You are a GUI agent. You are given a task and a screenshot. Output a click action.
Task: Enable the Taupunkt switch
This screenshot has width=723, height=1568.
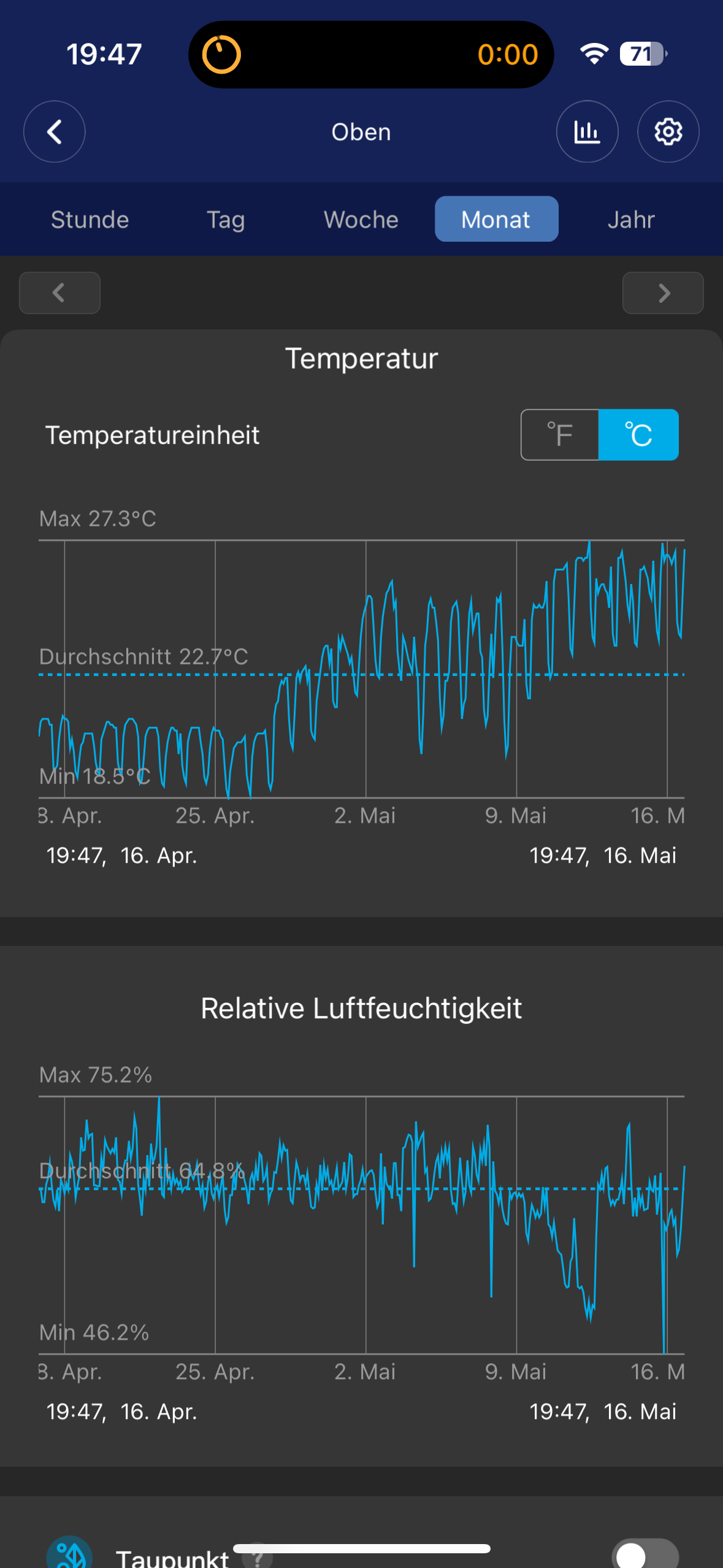pos(645,1555)
